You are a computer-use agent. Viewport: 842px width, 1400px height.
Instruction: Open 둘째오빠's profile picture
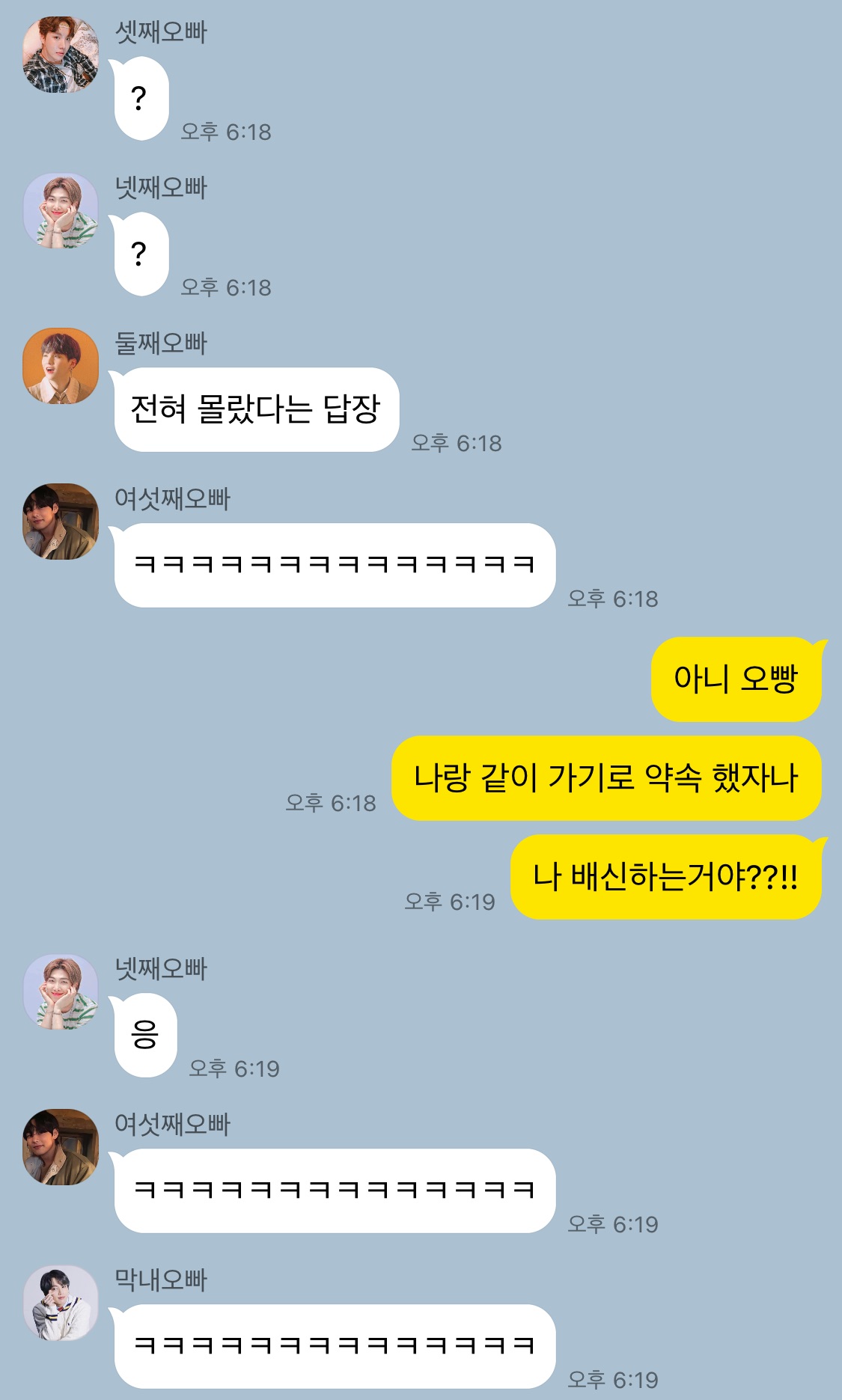(x=61, y=366)
